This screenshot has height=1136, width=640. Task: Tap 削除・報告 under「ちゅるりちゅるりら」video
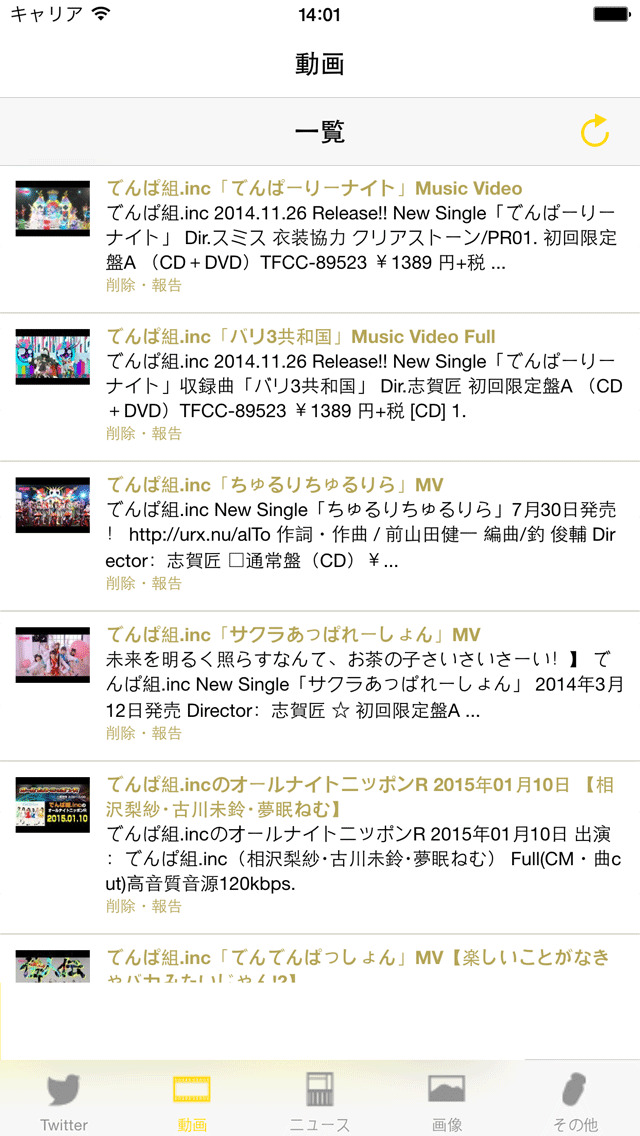click(x=144, y=583)
